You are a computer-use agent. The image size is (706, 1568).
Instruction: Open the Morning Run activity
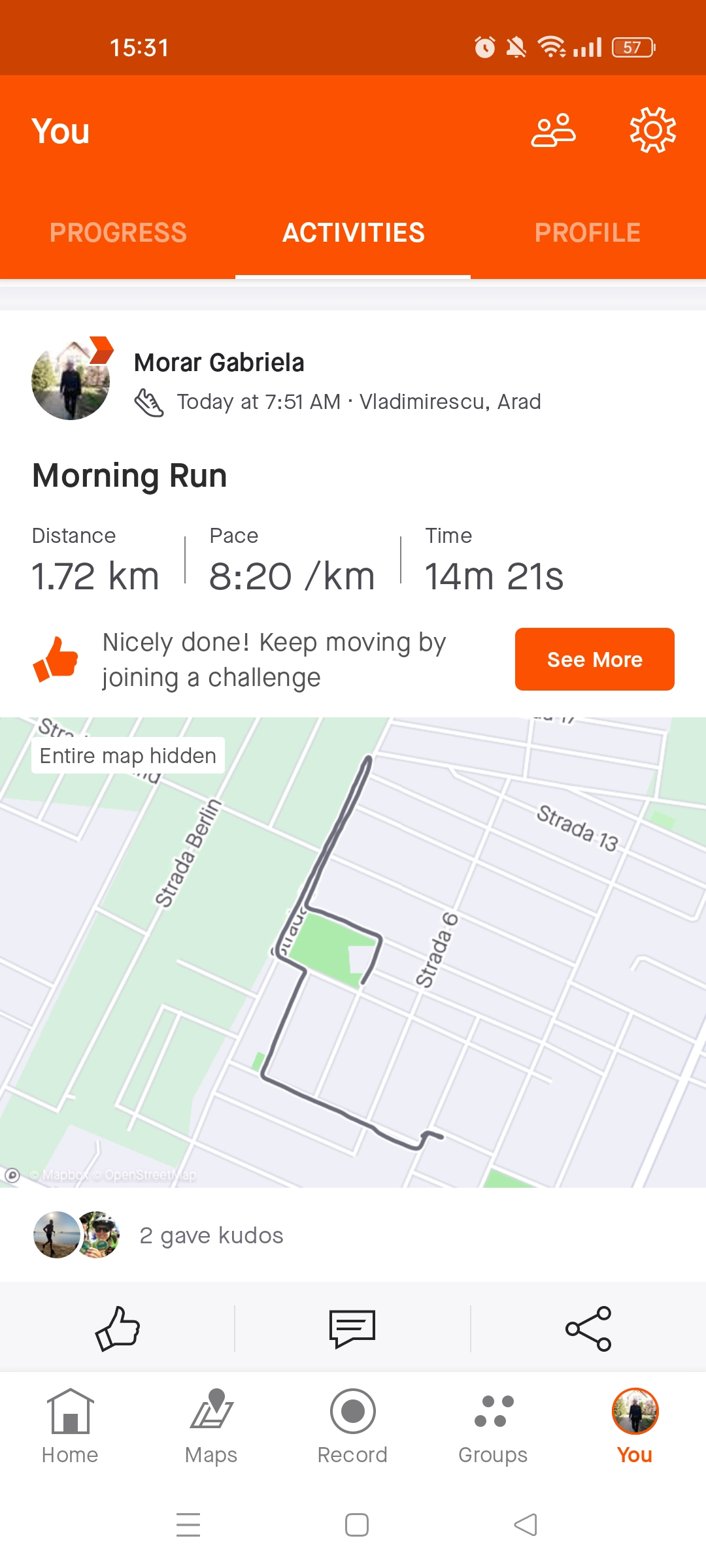tap(129, 476)
